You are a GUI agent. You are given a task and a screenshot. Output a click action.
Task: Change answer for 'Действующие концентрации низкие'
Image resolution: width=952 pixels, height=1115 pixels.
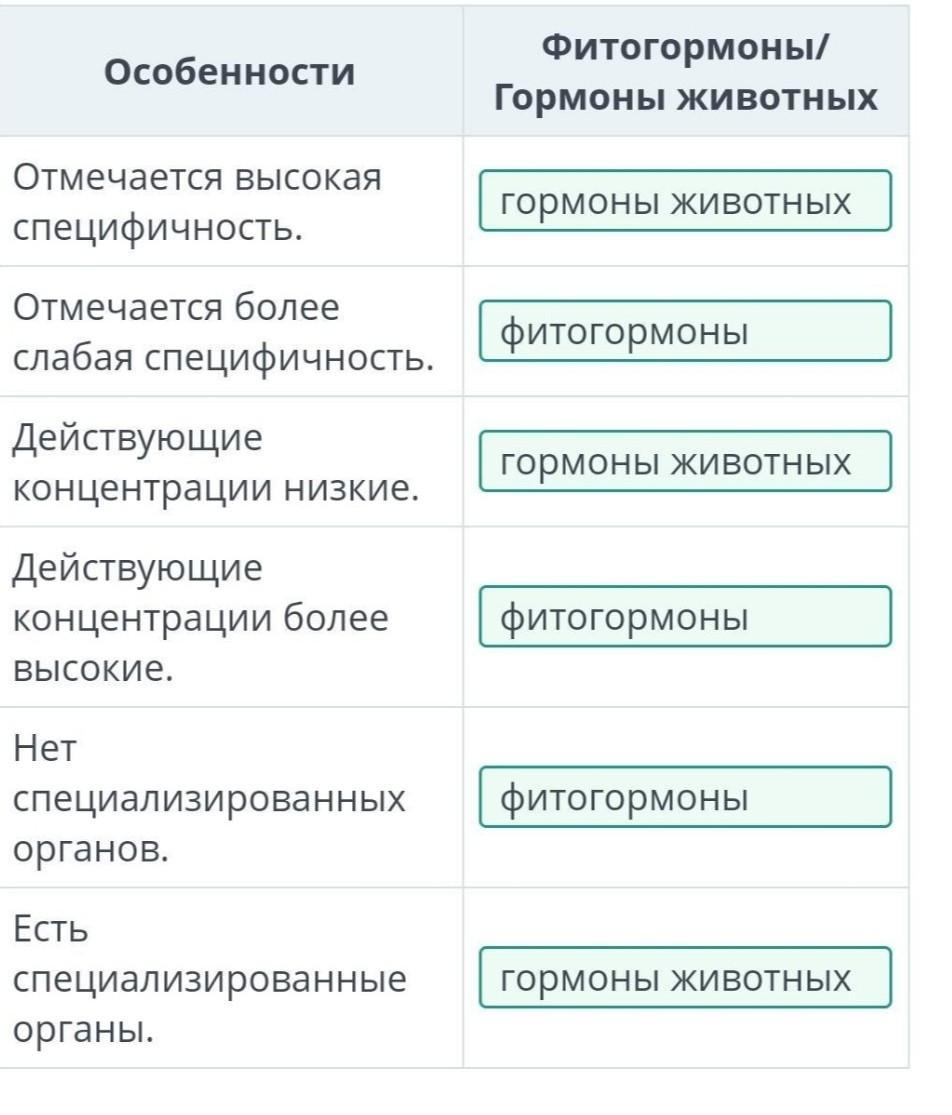(x=685, y=461)
